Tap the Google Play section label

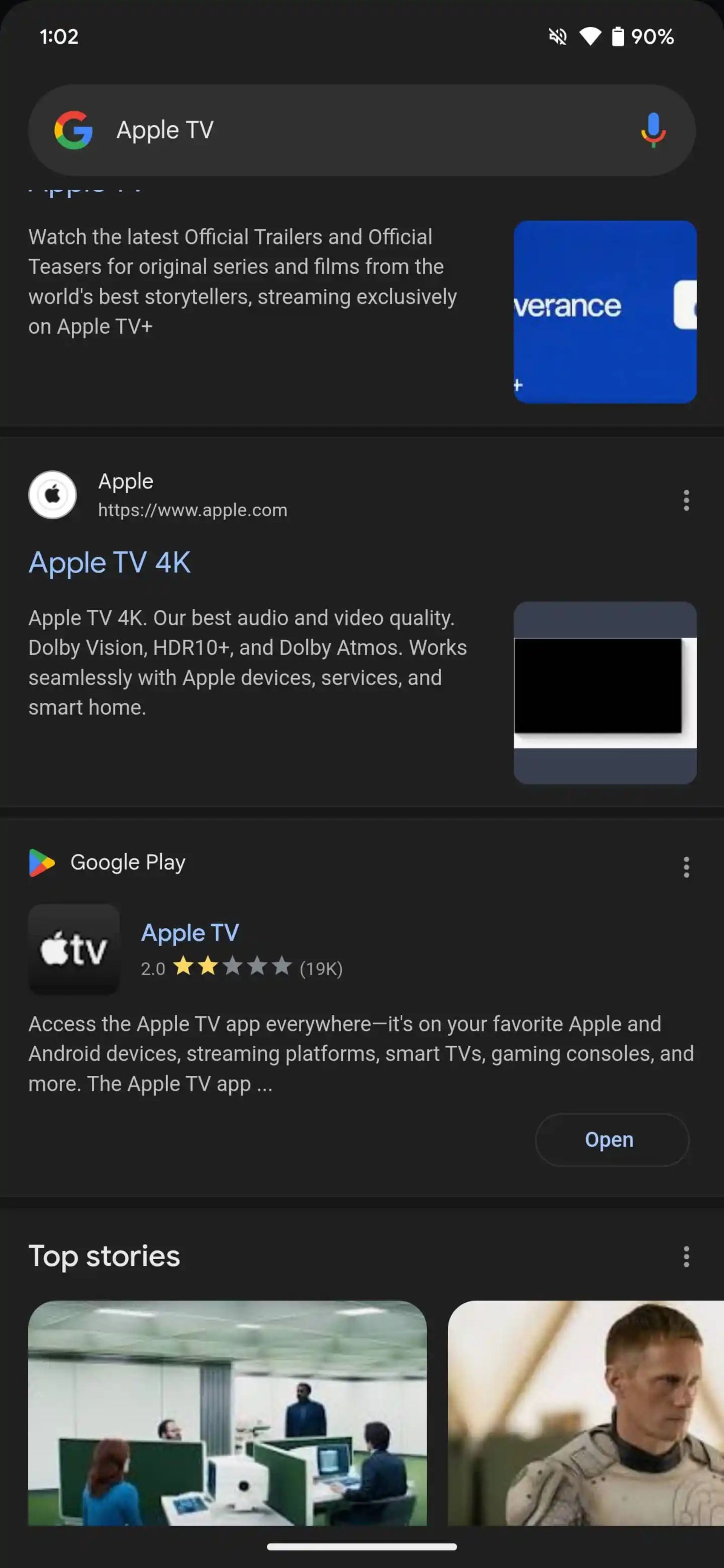[127, 862]
